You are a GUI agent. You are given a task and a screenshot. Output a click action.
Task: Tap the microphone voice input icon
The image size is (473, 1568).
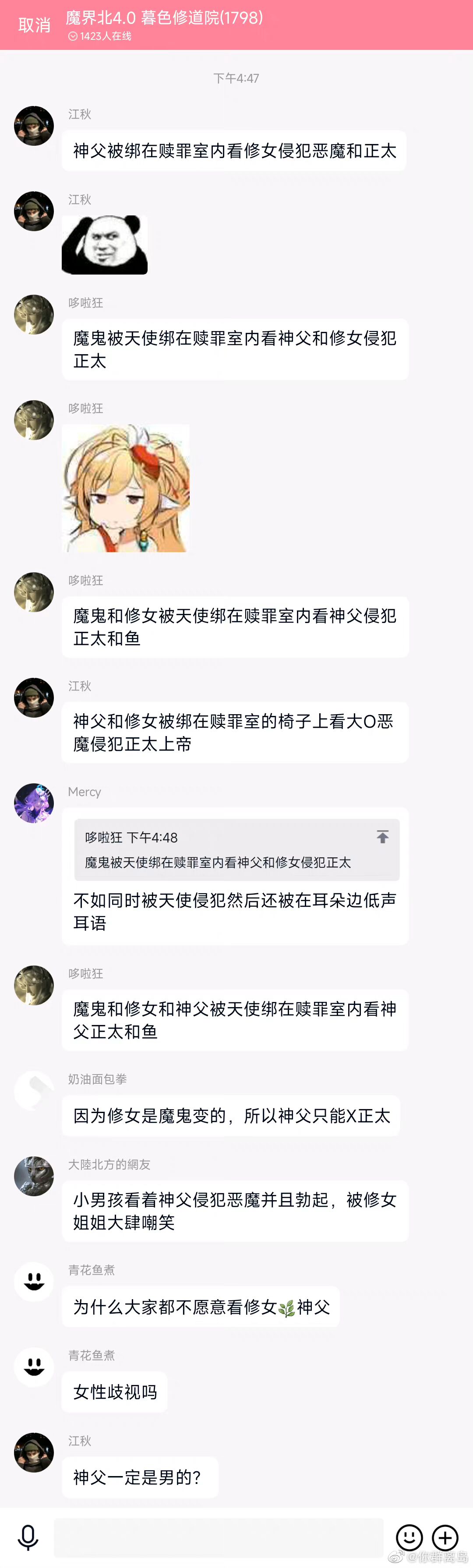coord(28,1537)
